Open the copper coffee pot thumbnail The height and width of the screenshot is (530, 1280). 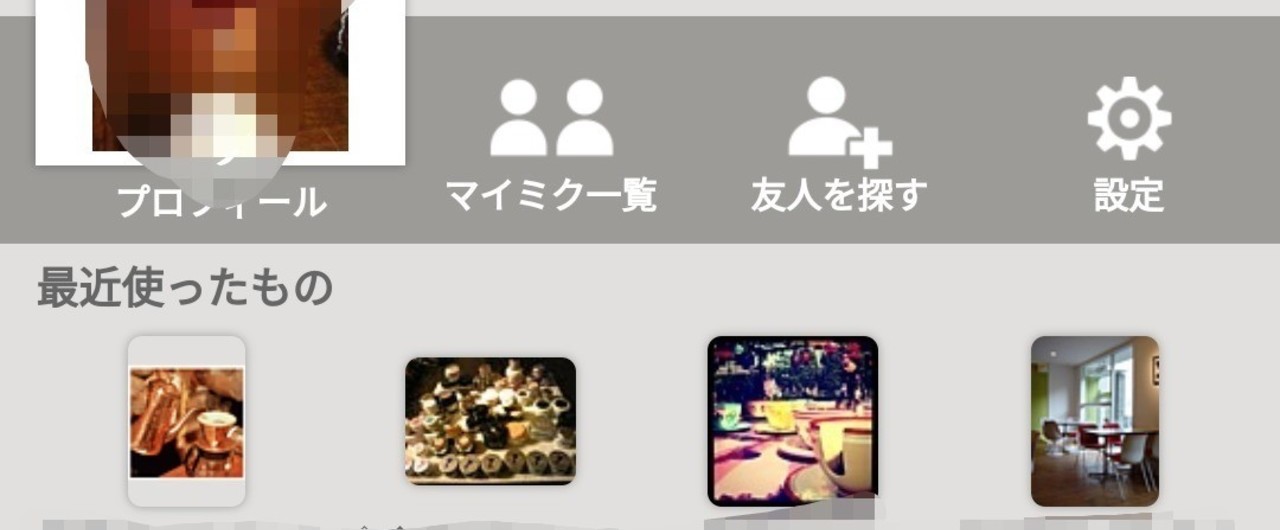coord(187,421)
